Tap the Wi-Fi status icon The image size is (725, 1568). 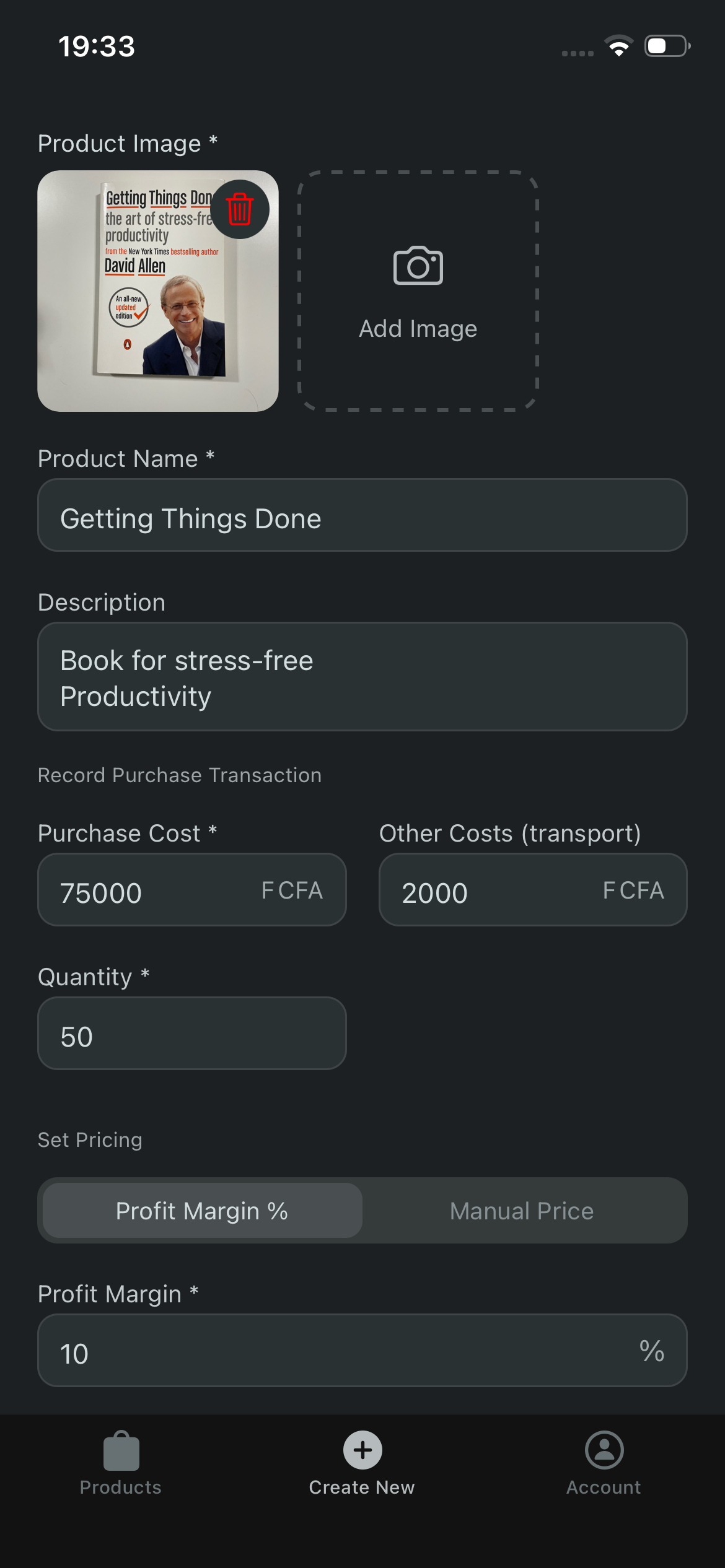point(618,45)
